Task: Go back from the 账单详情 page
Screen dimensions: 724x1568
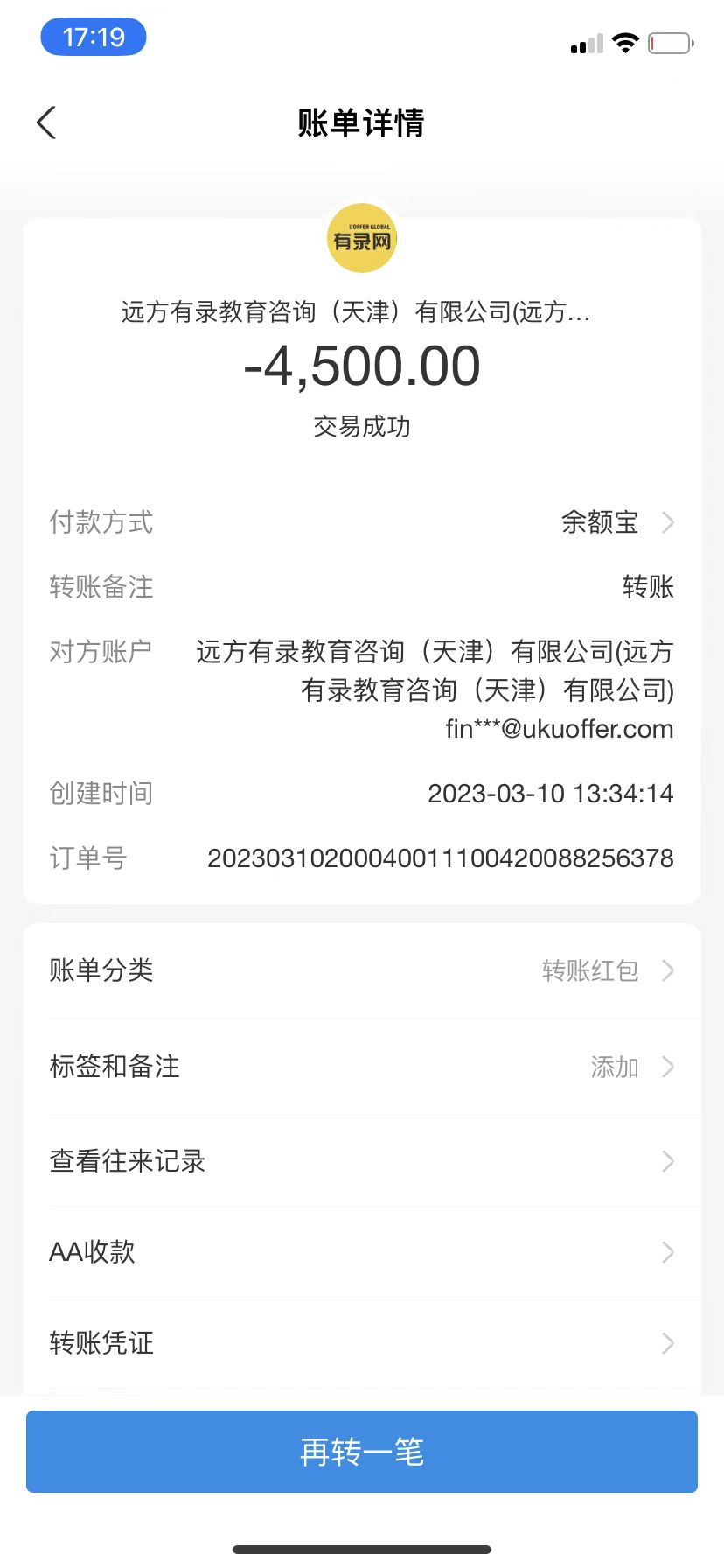Action: [47, 122]
